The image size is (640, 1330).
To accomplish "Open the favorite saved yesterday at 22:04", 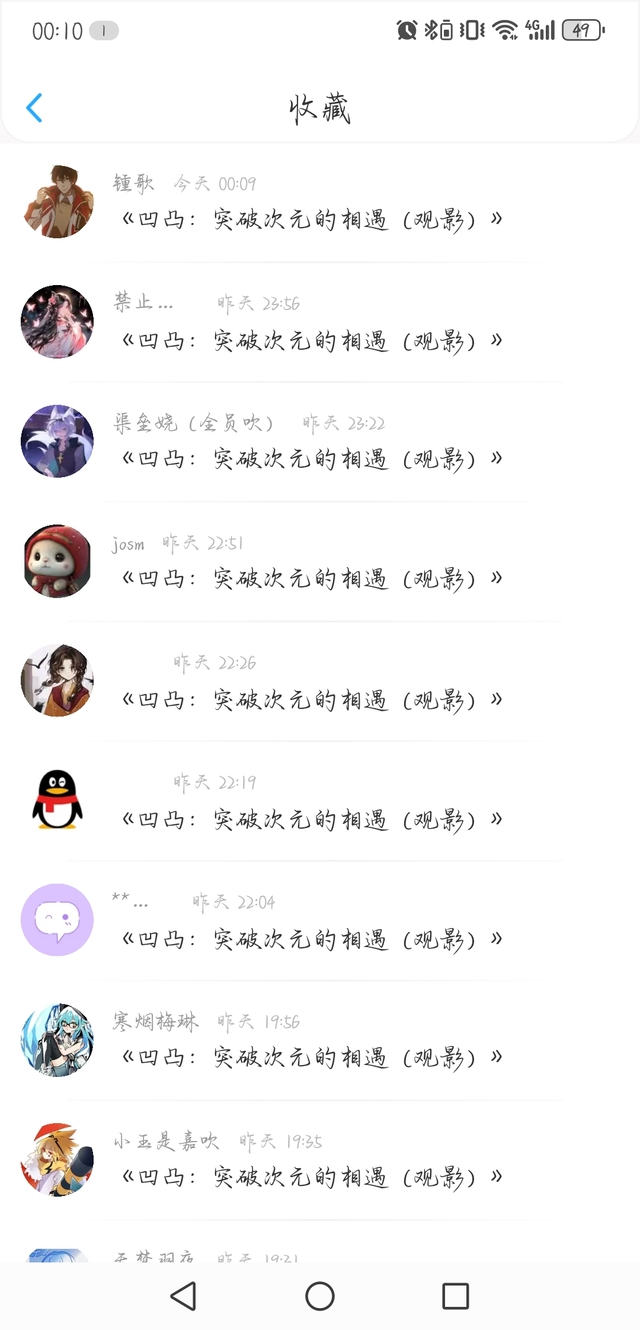I will click(x=310, y=939).
